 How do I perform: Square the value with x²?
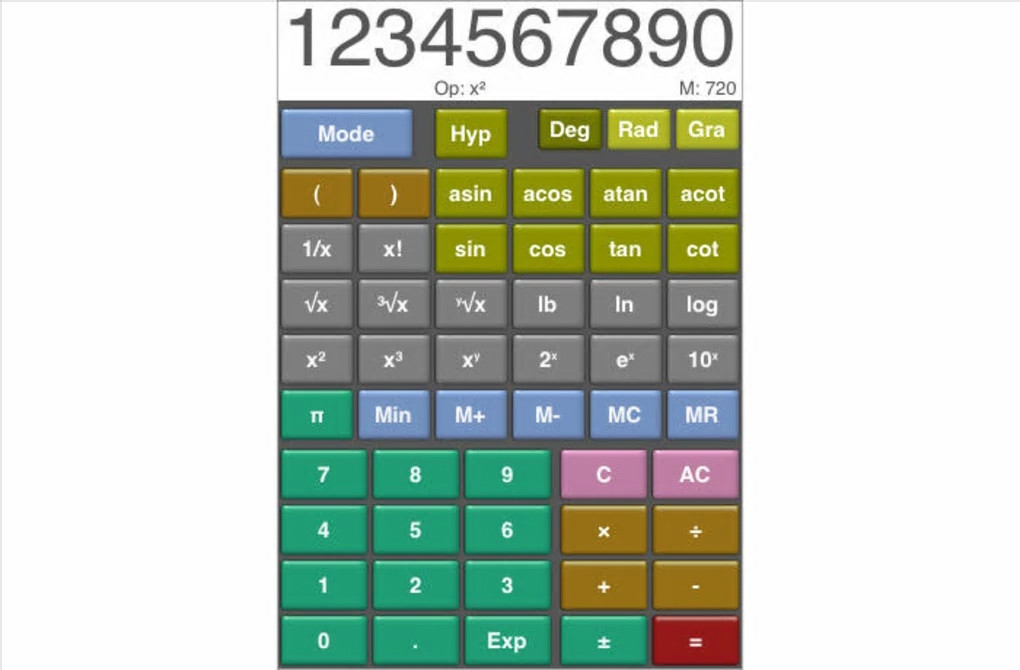316,360
